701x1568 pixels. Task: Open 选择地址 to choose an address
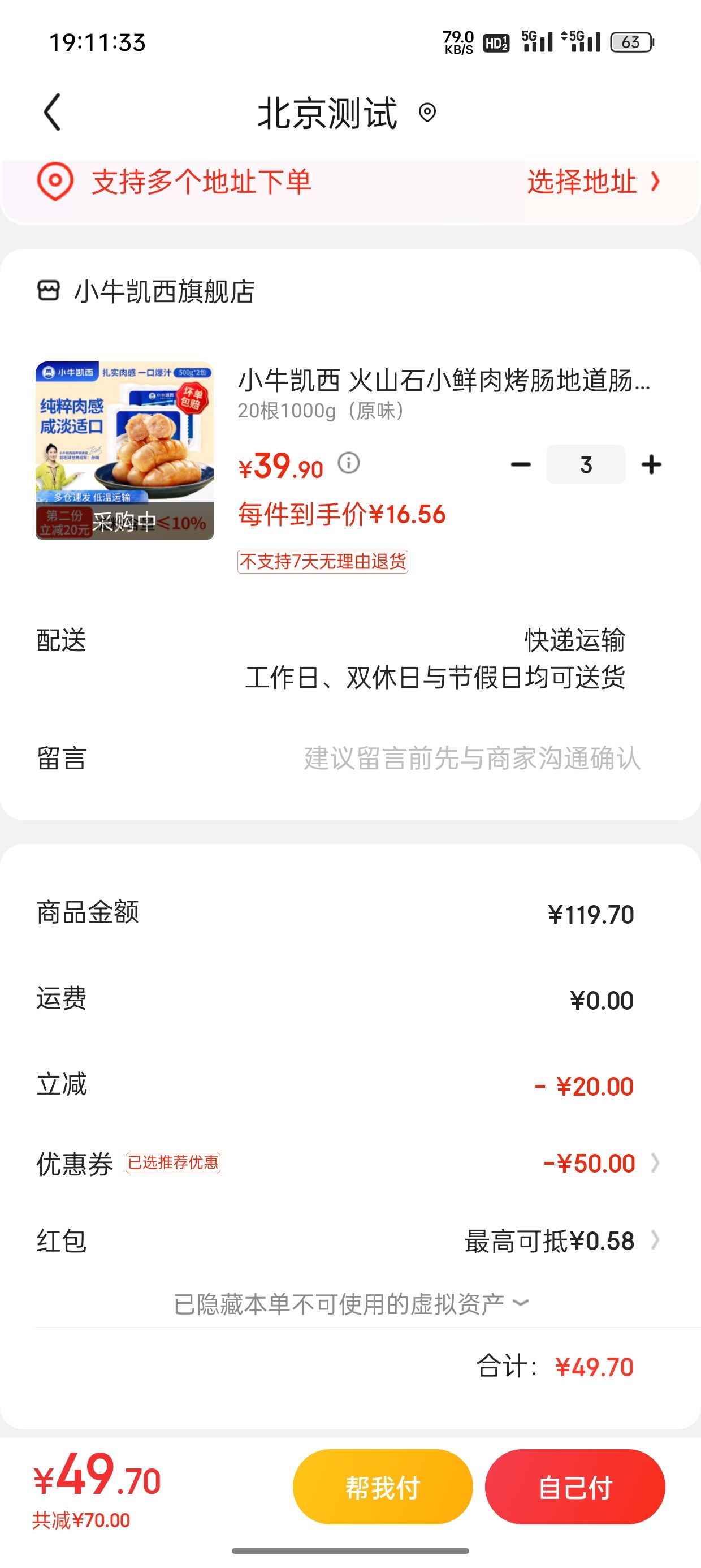tap(593, 182)
